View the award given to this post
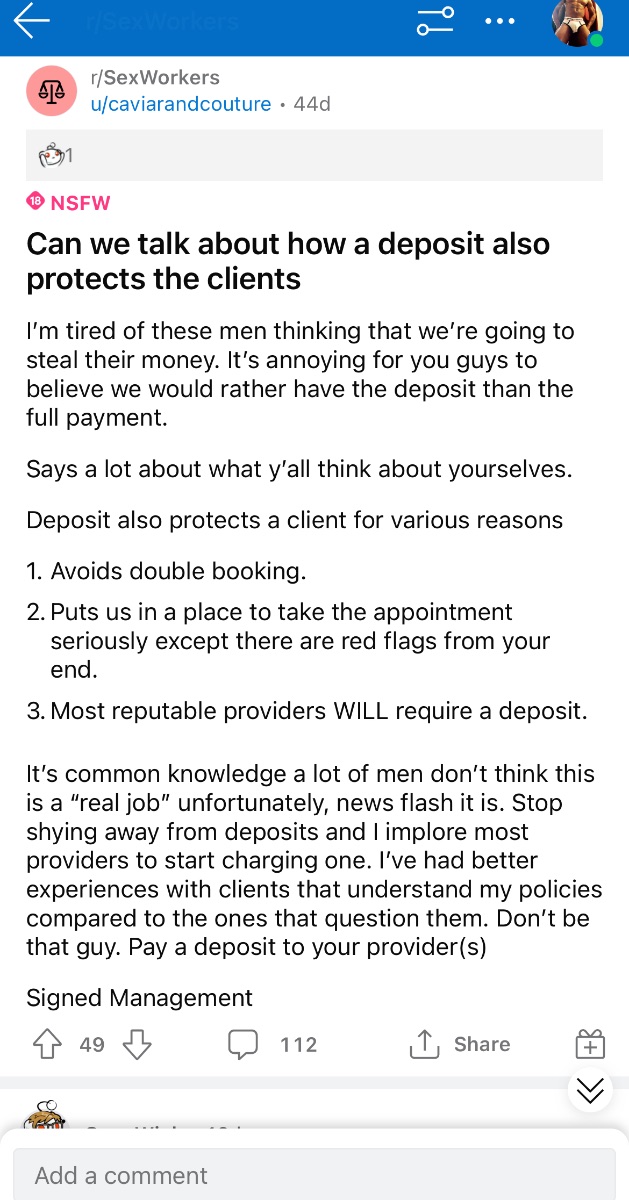Screen dimensions: 629x1200 point(56,155)
